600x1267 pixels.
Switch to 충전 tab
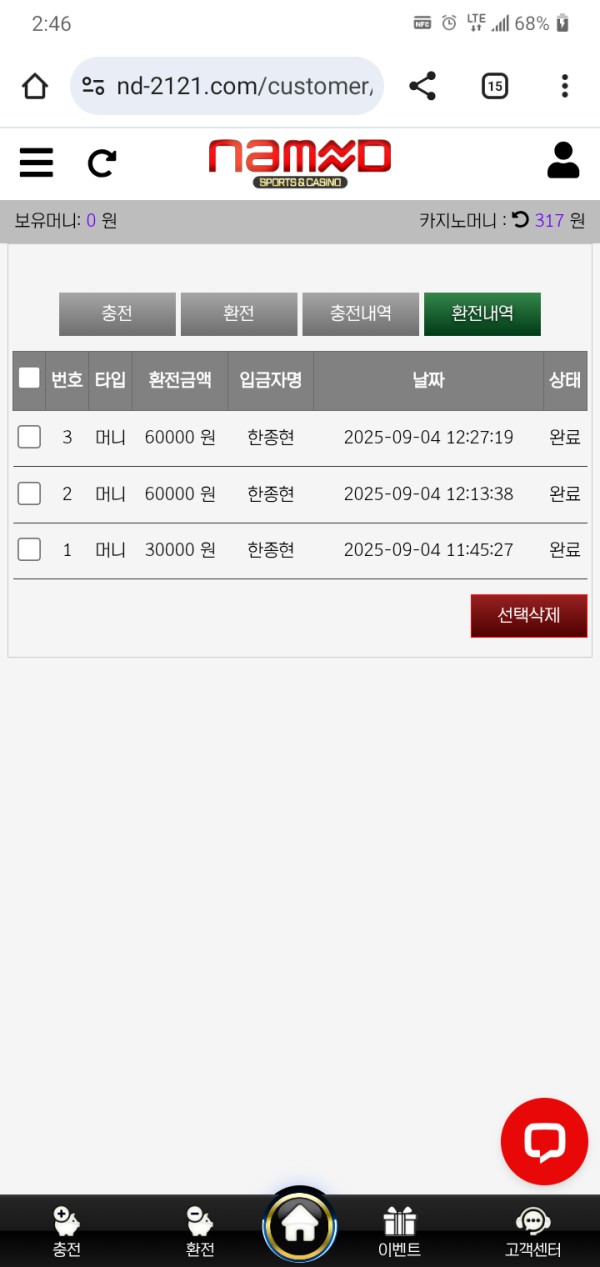(x=117, y=313)
